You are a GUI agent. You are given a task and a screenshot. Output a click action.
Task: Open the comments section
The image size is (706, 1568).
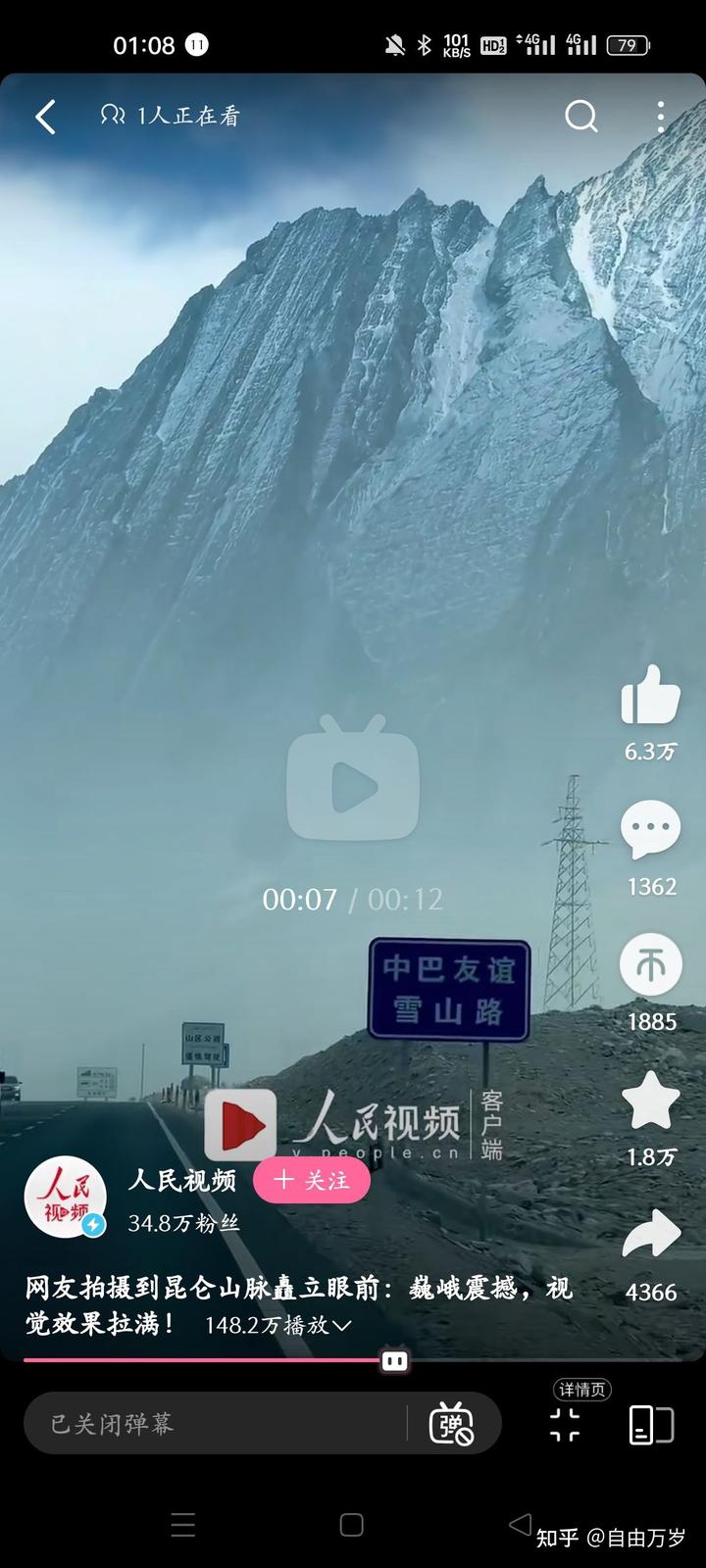(650, 830)
